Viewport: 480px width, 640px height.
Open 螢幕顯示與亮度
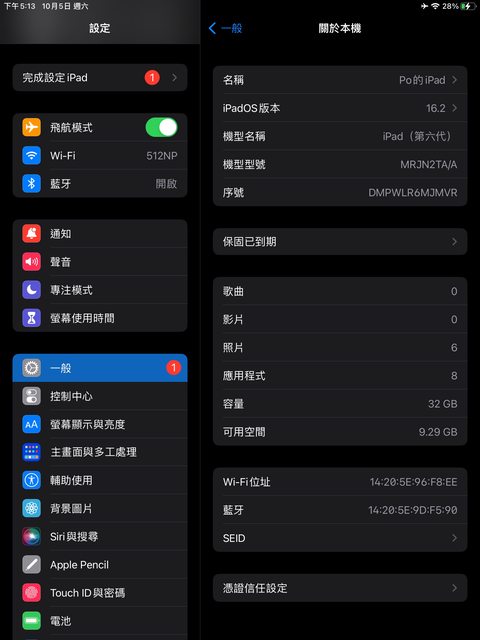100,424
